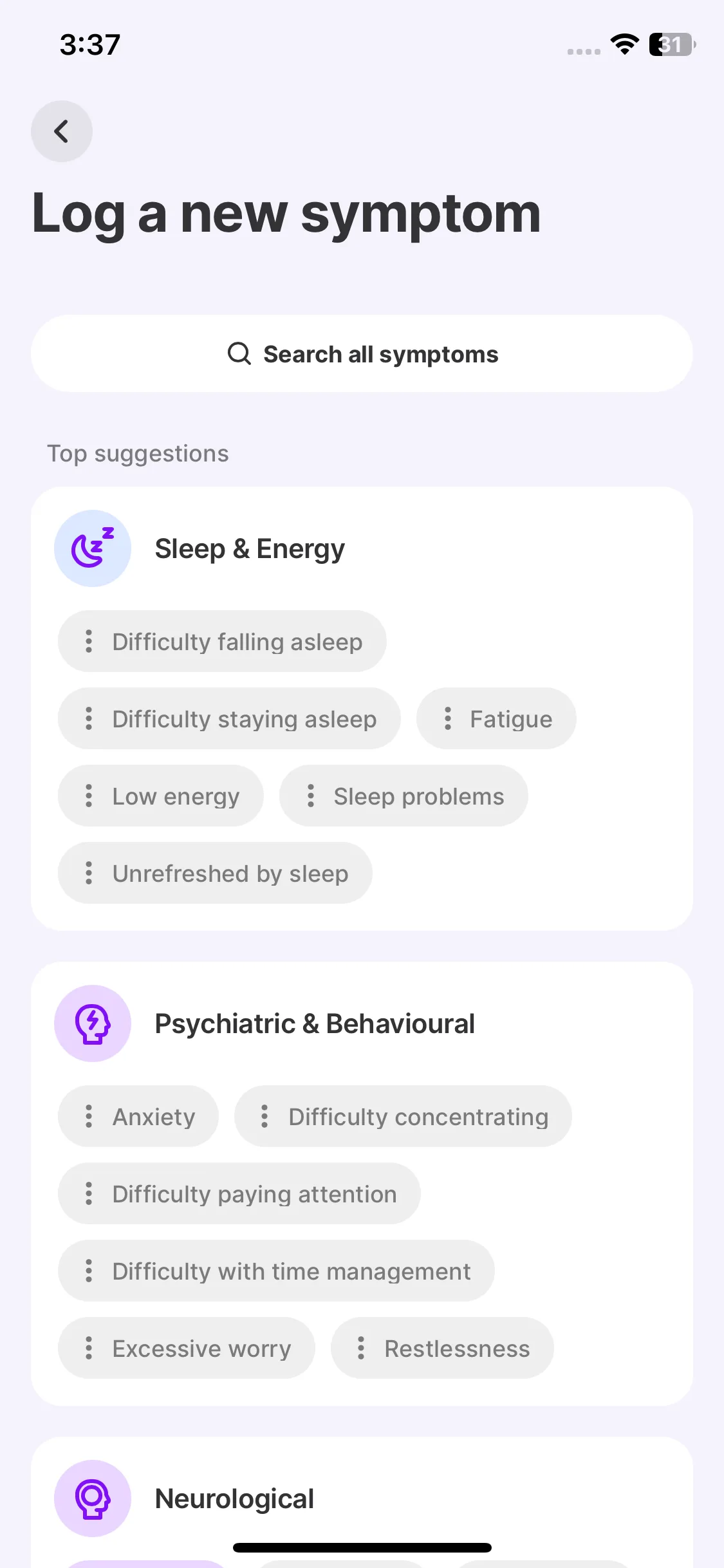Go back using the arrow button
The height and width of the screenshot is (1568, 724).
(x=62, y=131)
